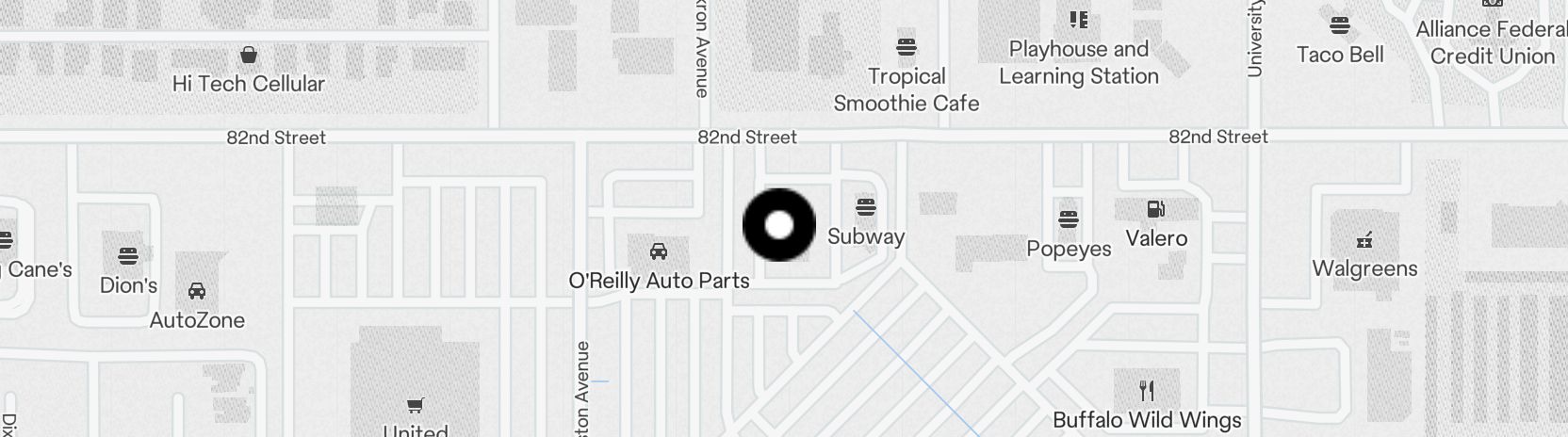
Task: Select the AutoZone place marker
Action: [197, 291]
